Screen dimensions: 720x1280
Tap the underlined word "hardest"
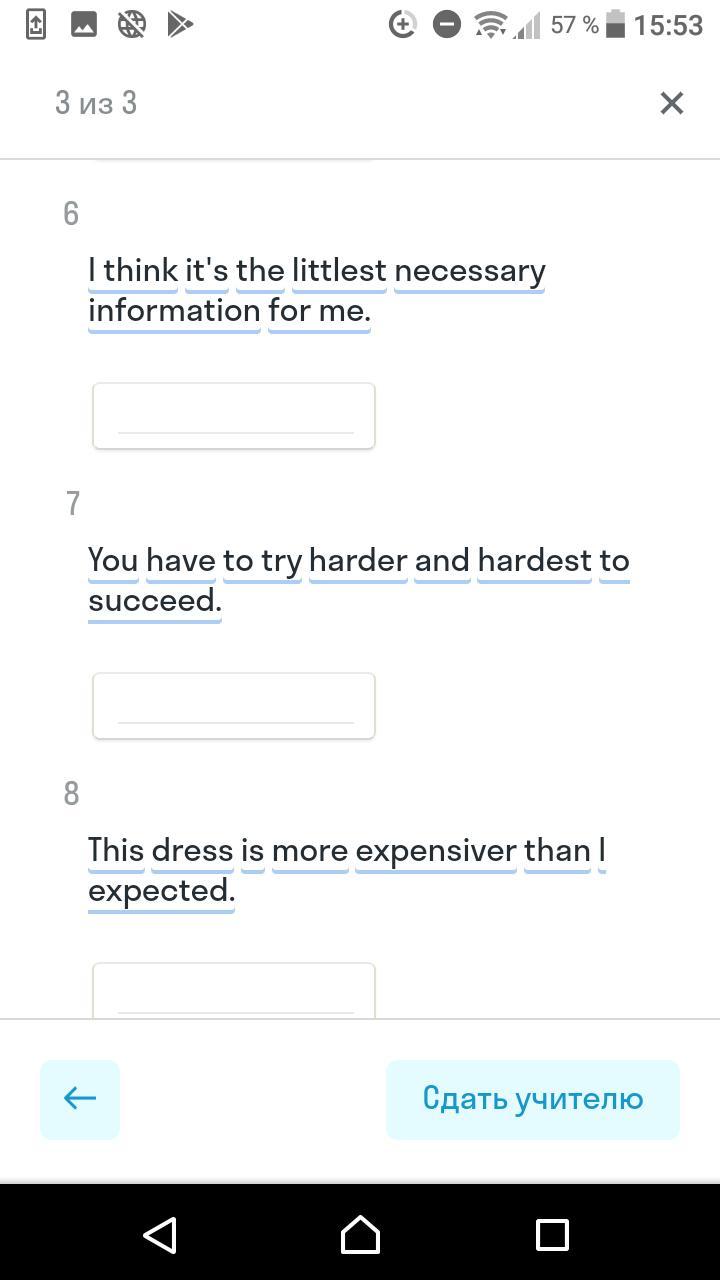click(x=535, y=561)
